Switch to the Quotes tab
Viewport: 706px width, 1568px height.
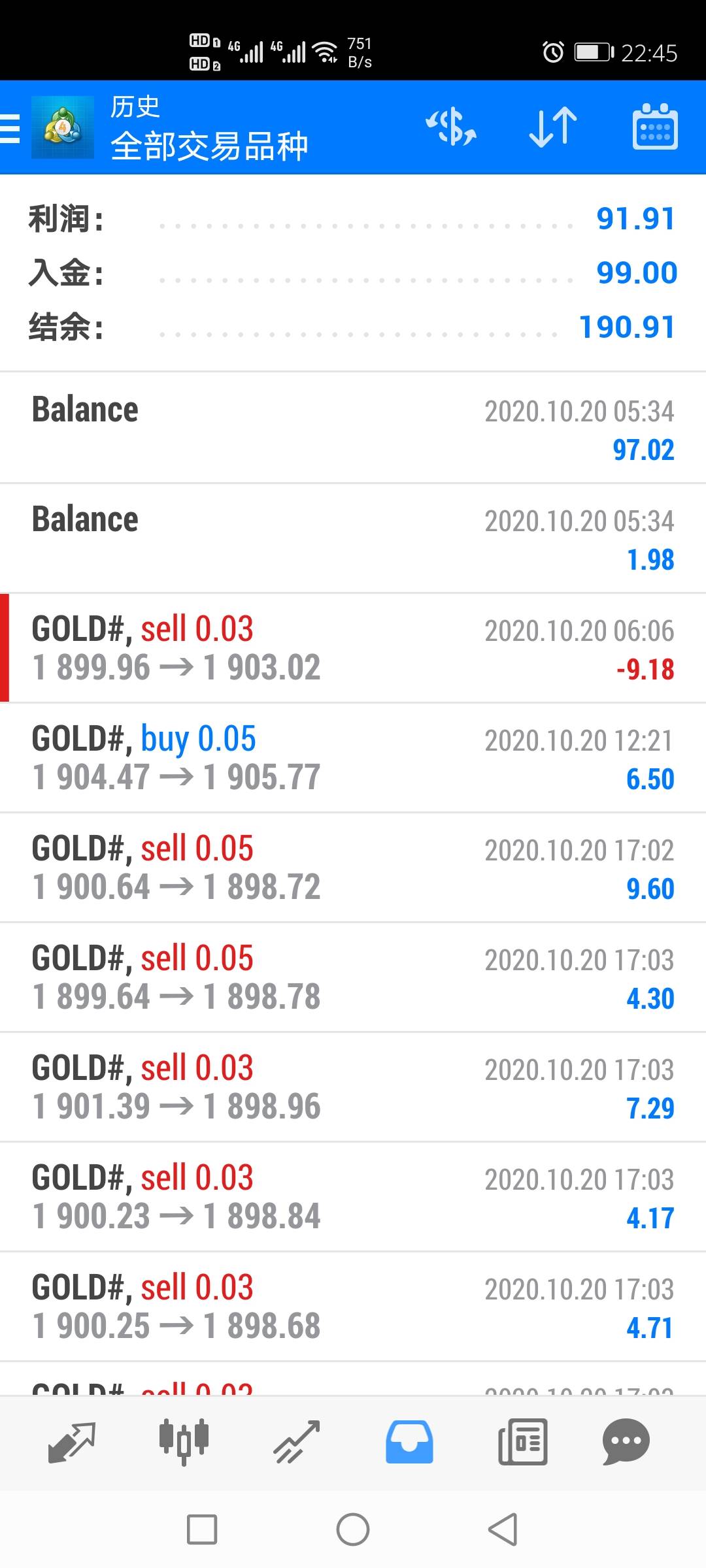pos(72,1442)
